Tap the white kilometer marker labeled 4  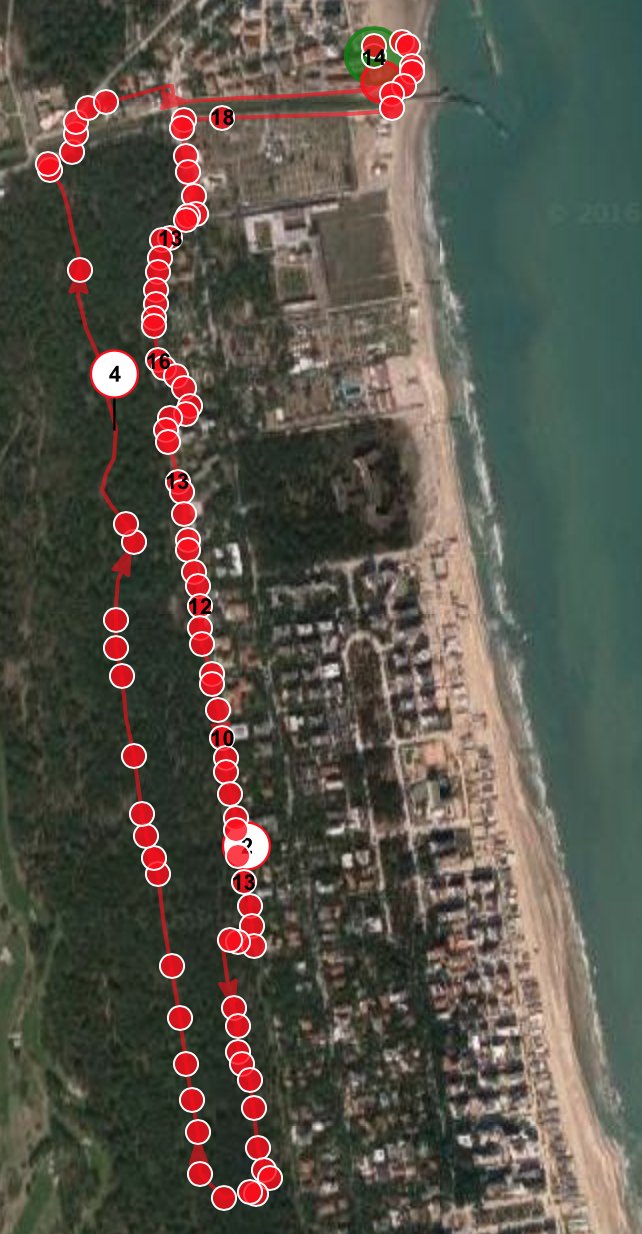coord(114,374)
